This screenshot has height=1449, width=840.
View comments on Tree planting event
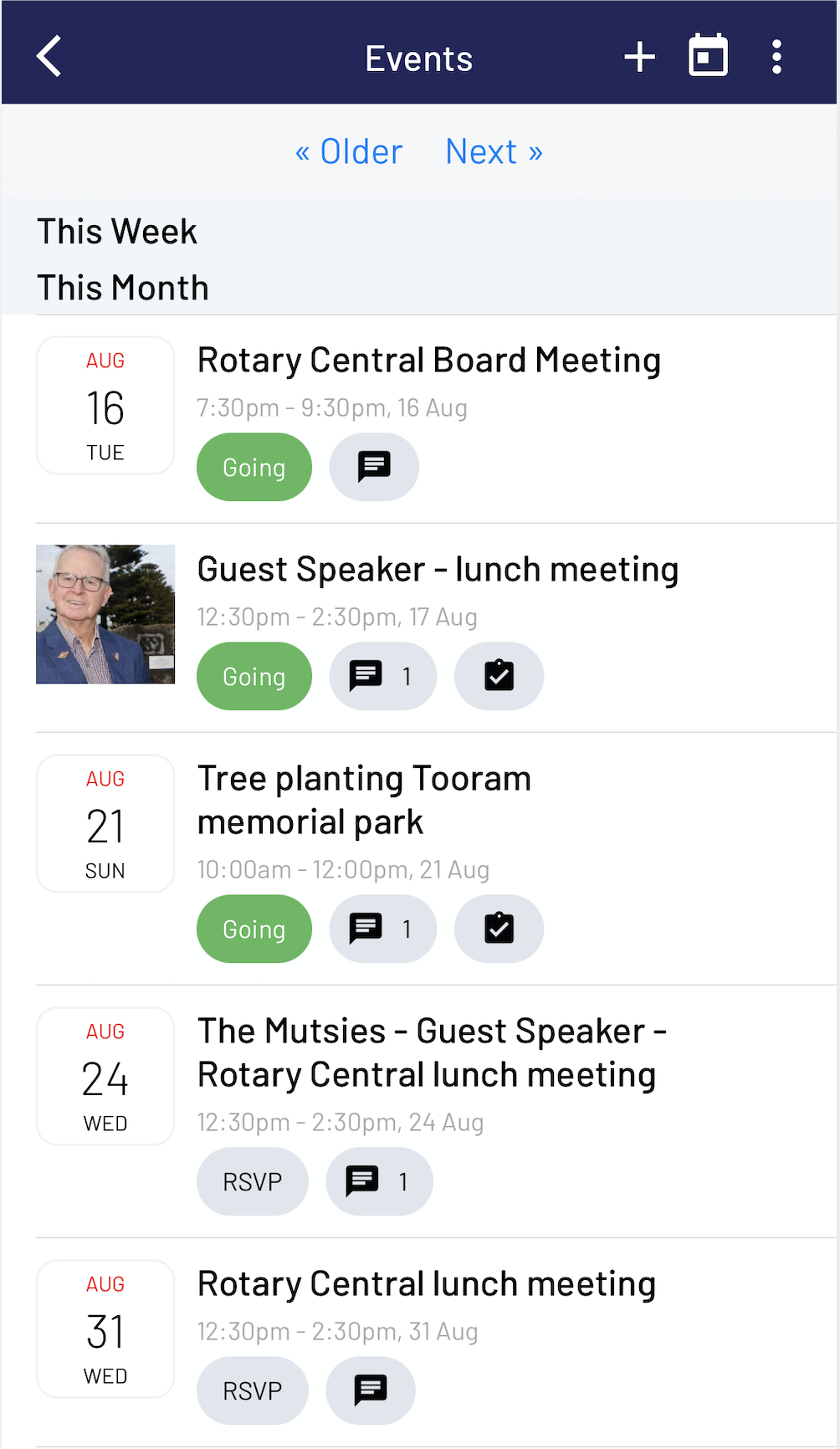click(x=382, y=929)
